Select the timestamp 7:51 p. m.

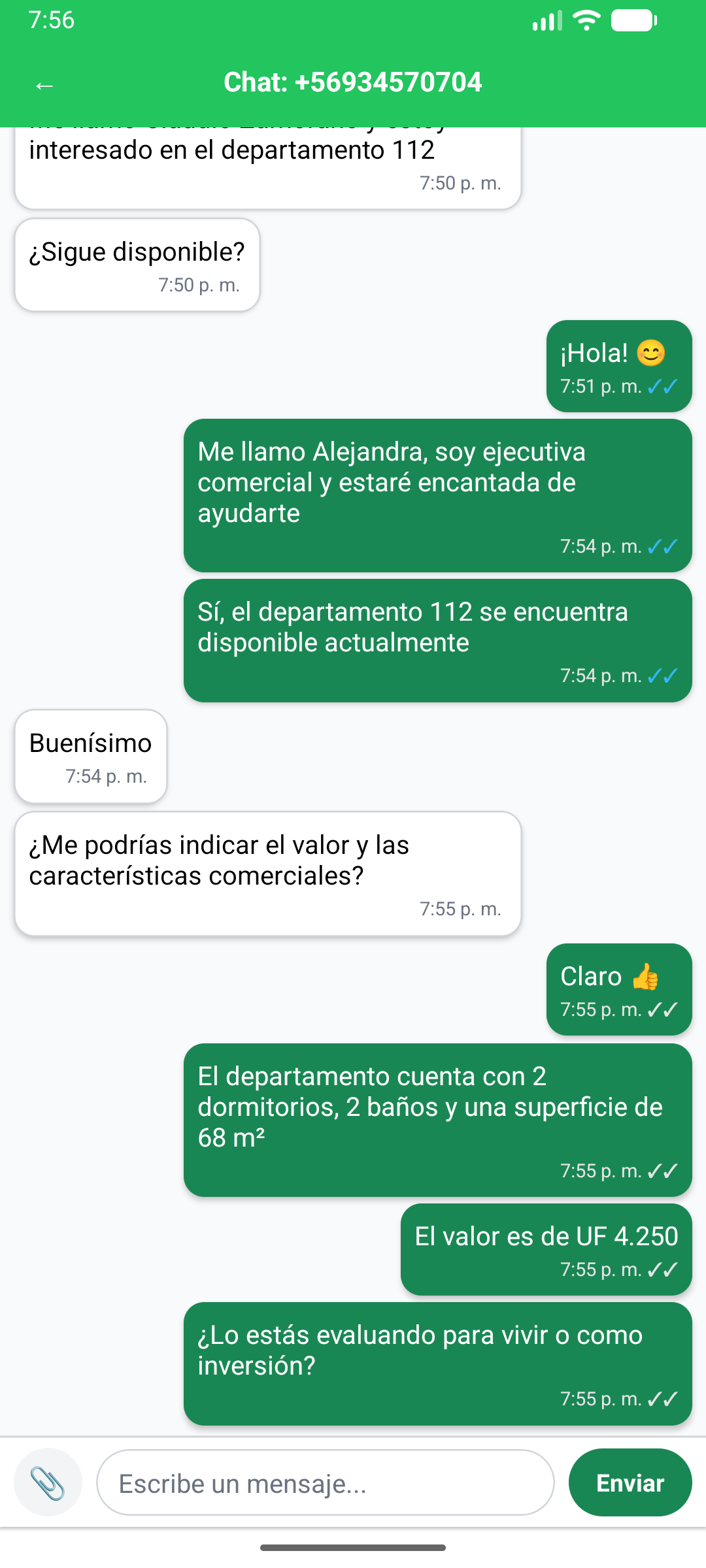[598, 387]
